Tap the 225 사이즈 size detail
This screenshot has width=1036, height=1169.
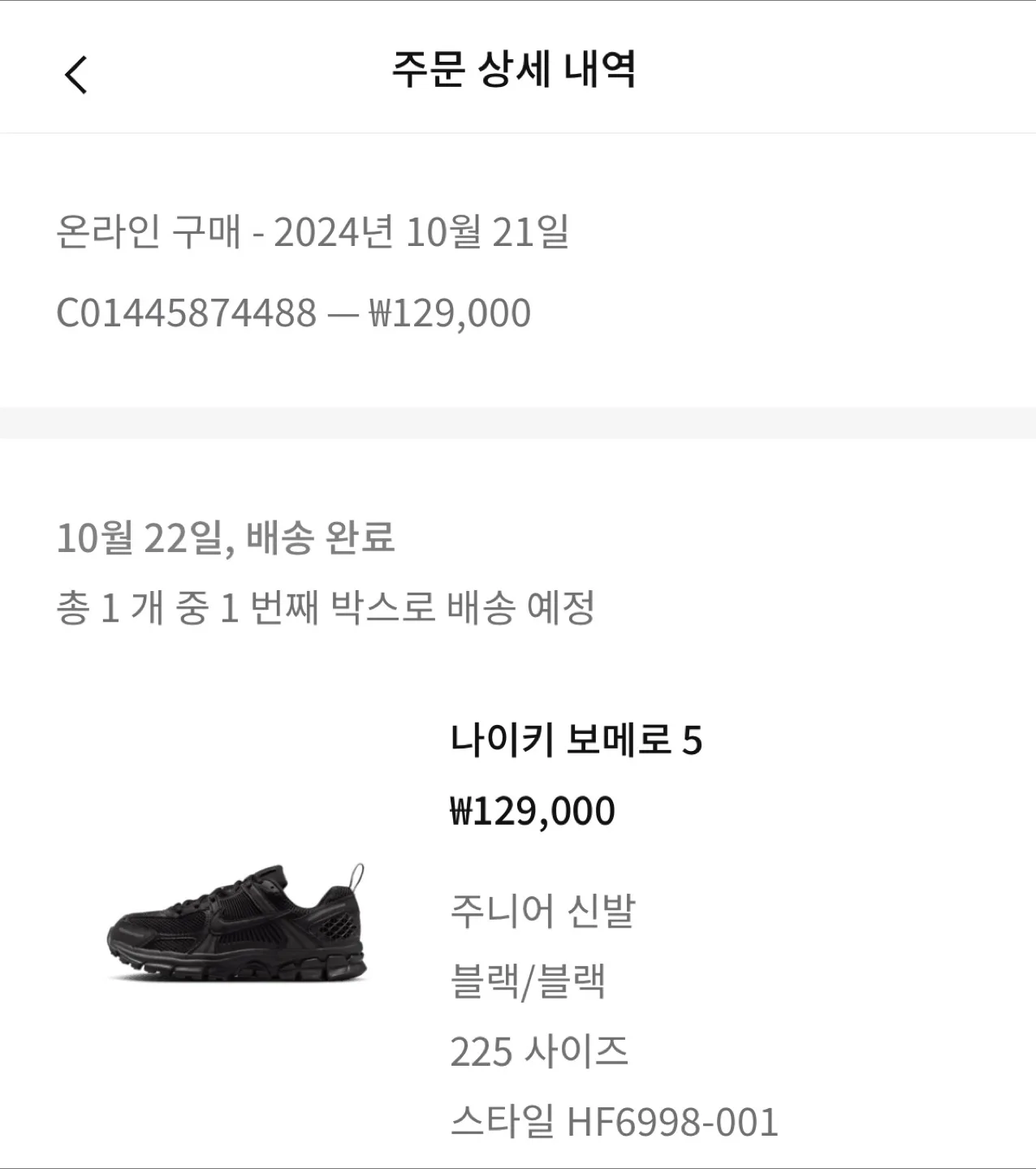[537, 1050]
